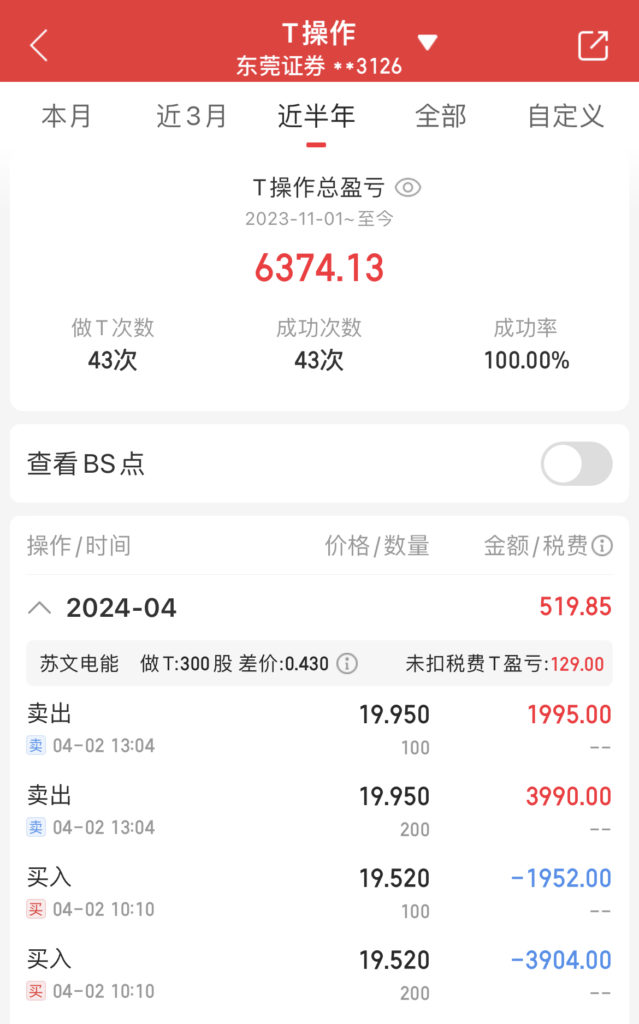This screenshot has width=639, height=1024.
Task: Switch to the 本月 tab
Action: coord(66,116)
